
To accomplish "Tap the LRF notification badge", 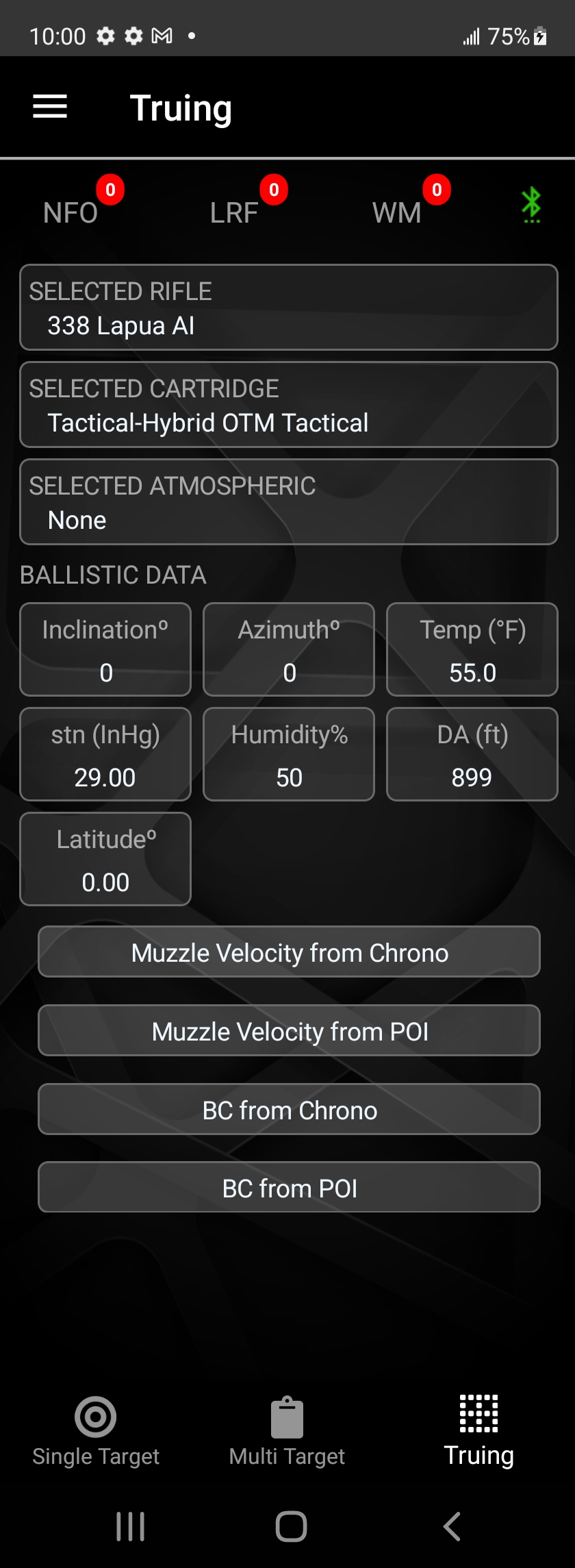I will [x=274, y=190].
